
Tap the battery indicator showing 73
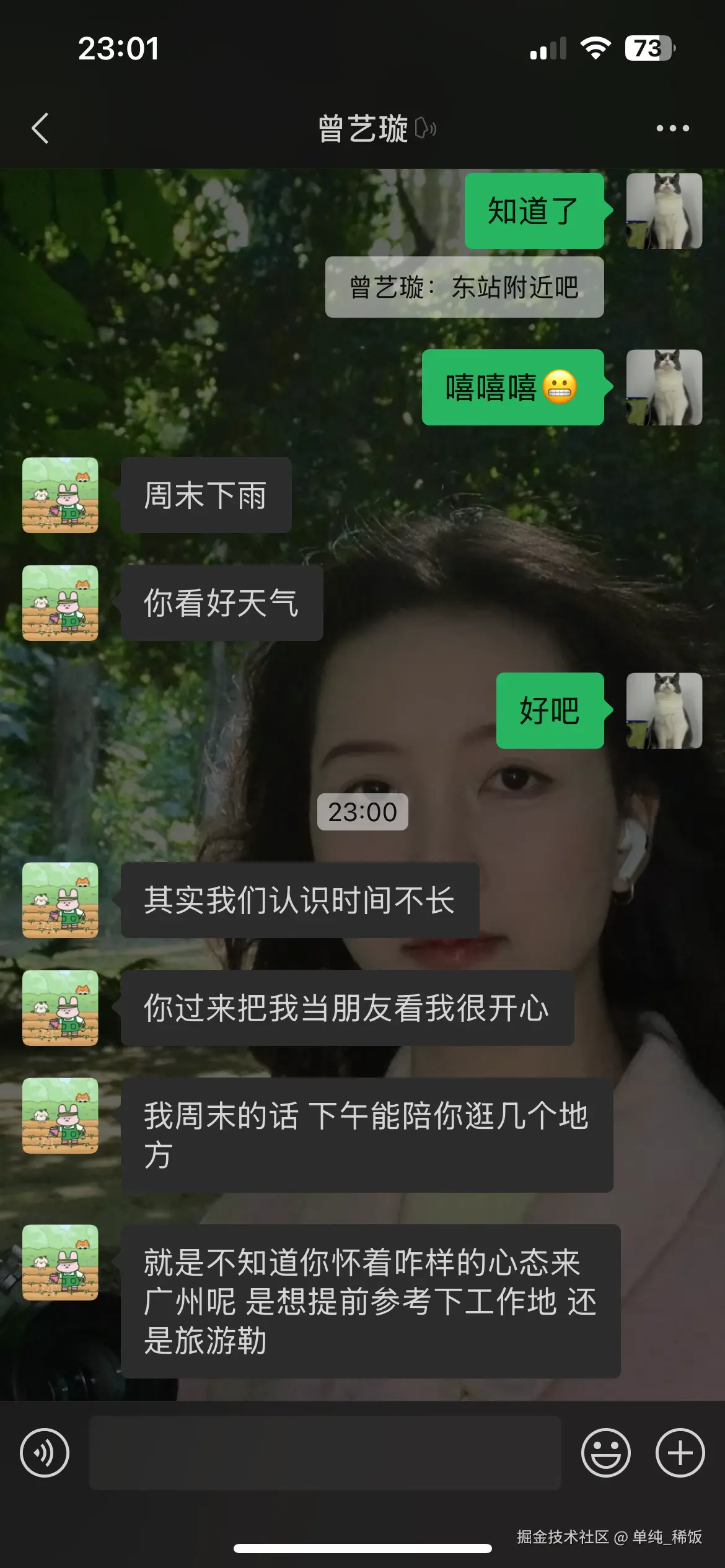coord(649,48)
